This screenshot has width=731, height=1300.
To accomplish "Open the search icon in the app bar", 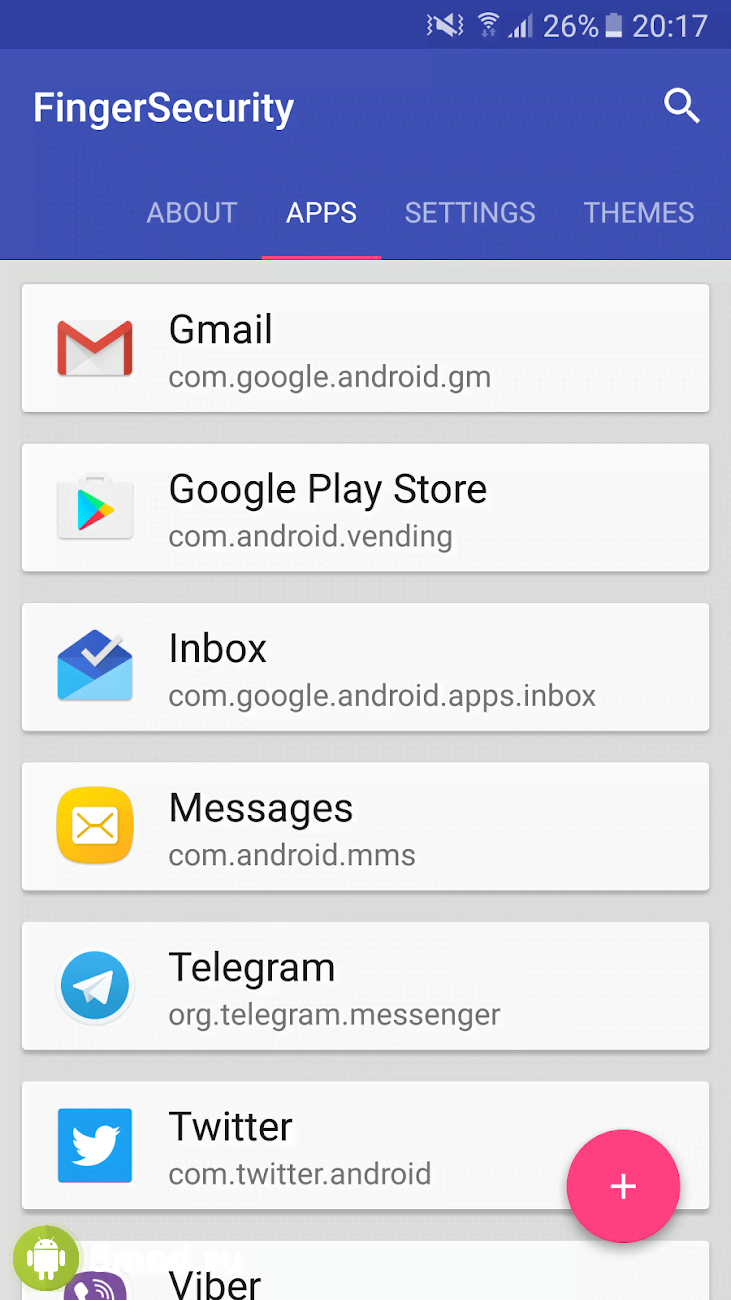I will click(681, 106).
